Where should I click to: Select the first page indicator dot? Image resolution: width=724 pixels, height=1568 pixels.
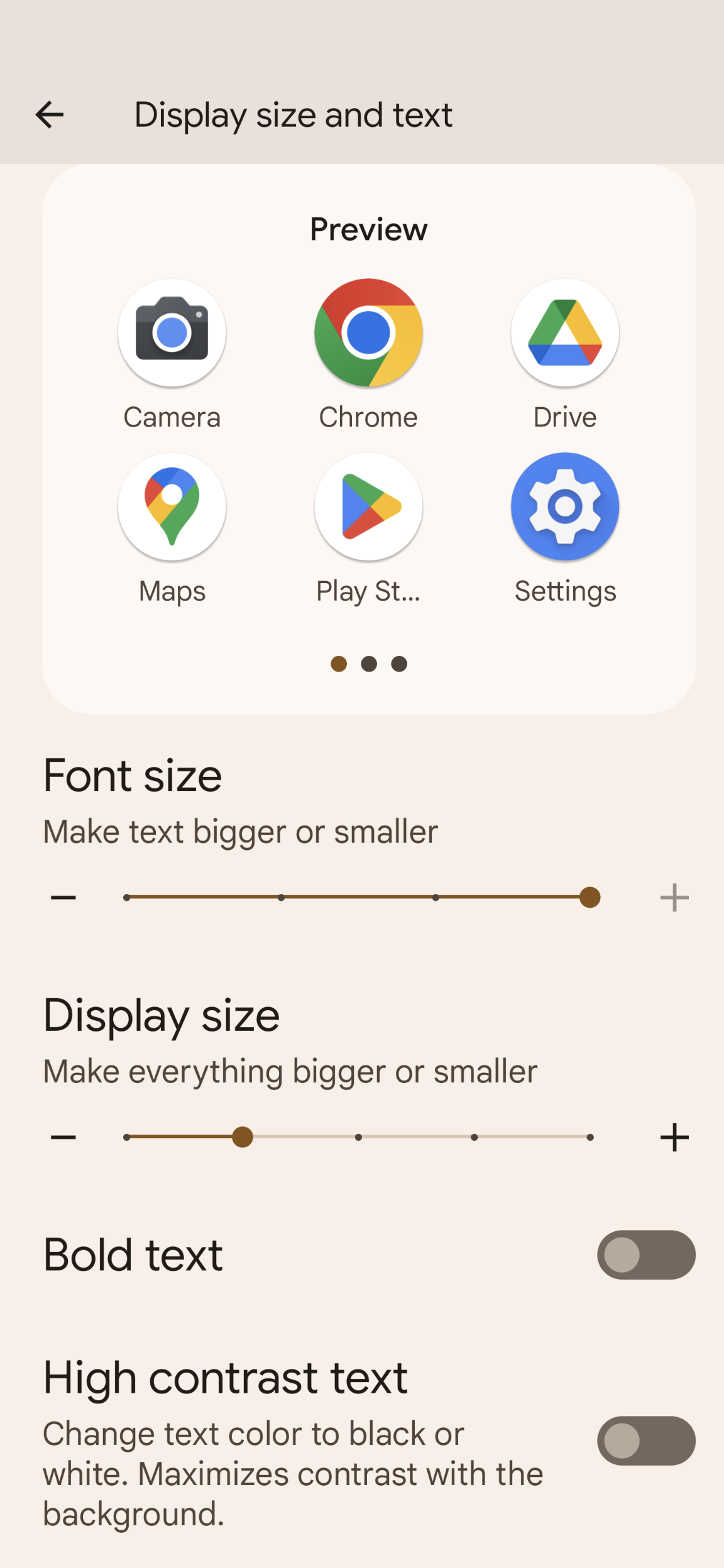click(338, 663)
